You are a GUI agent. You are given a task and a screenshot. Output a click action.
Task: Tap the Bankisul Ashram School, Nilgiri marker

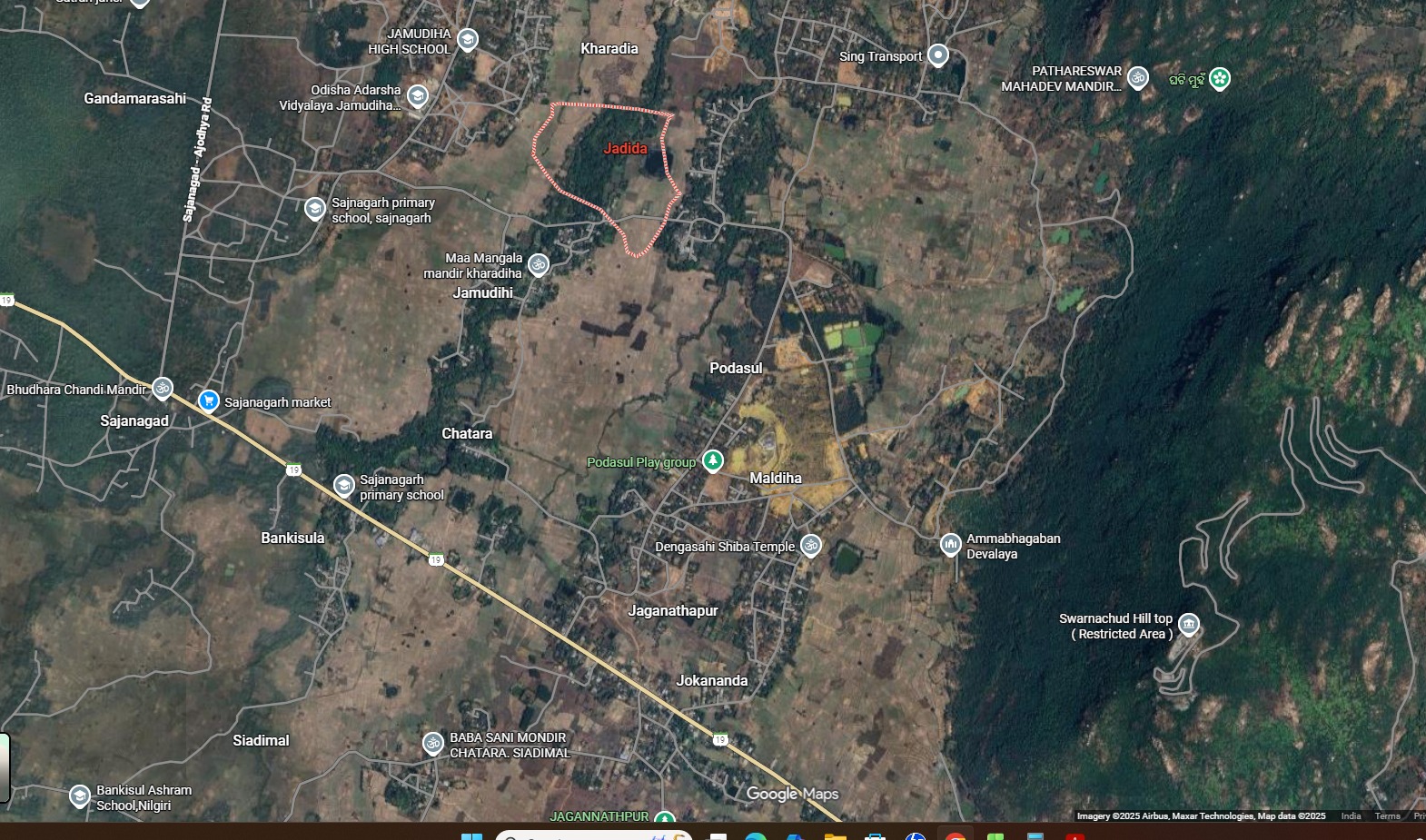click(x=80, y=796)
